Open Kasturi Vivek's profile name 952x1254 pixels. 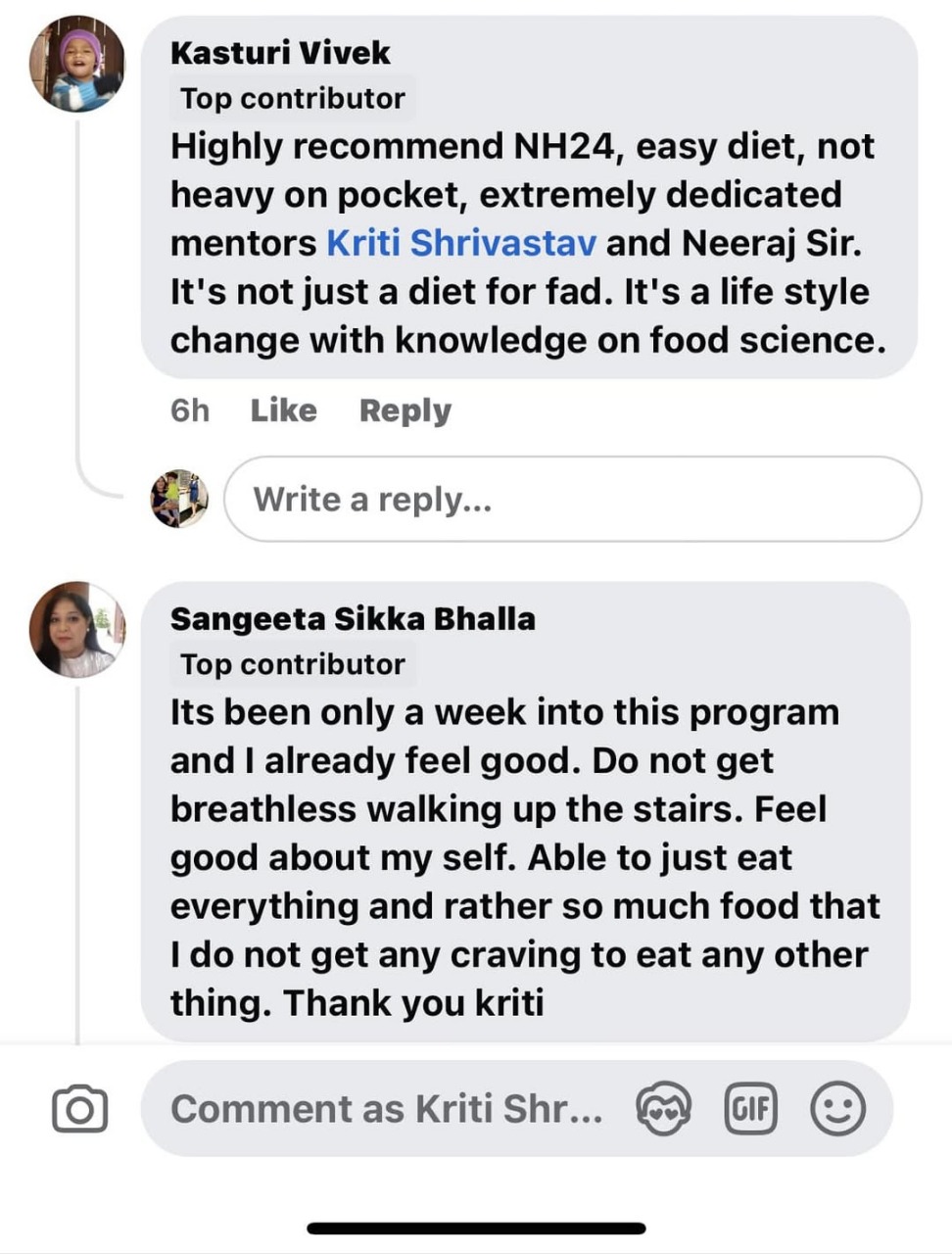280,53
